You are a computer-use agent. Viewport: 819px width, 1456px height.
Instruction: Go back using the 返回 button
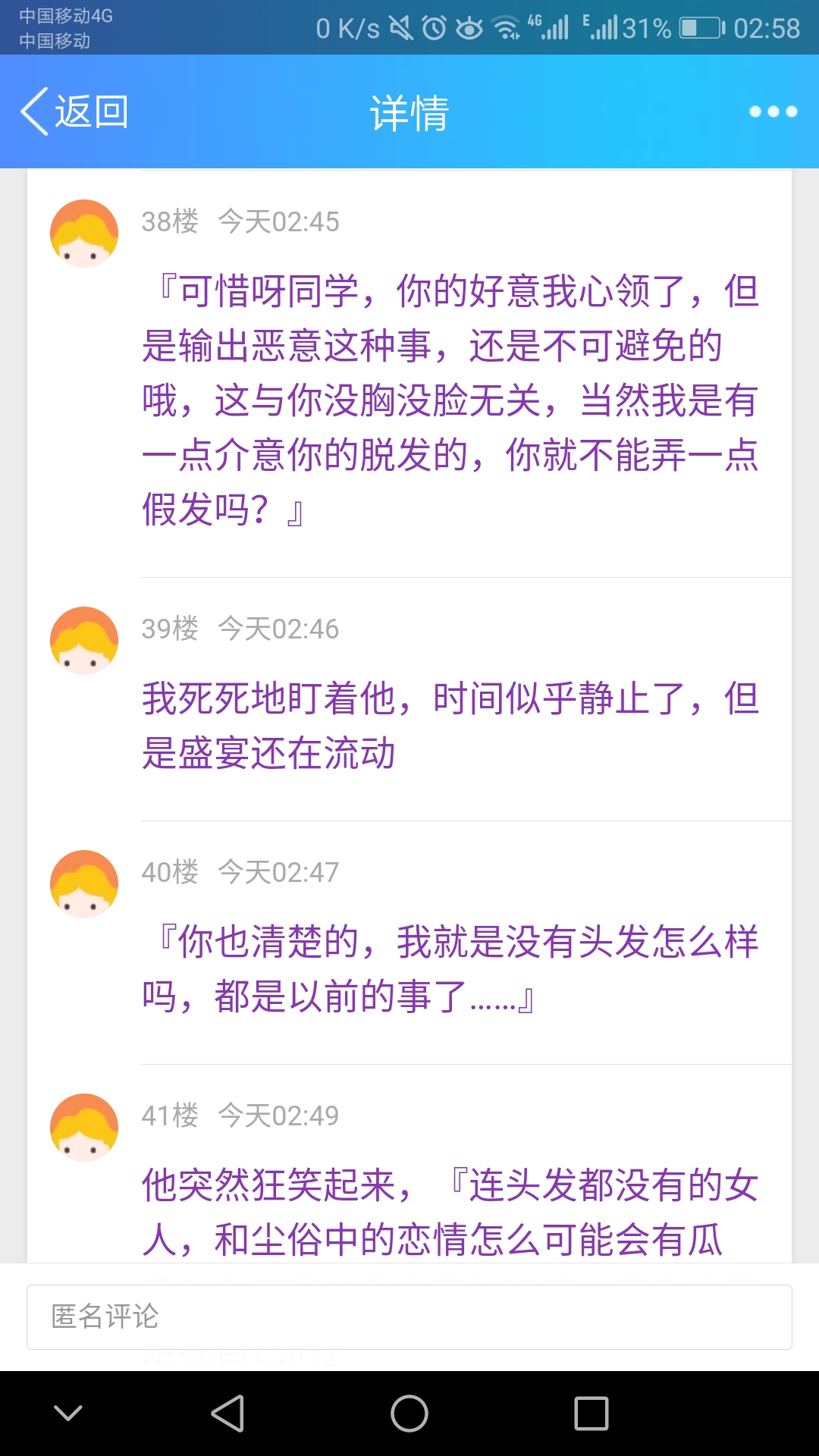(x=74, y=112)
